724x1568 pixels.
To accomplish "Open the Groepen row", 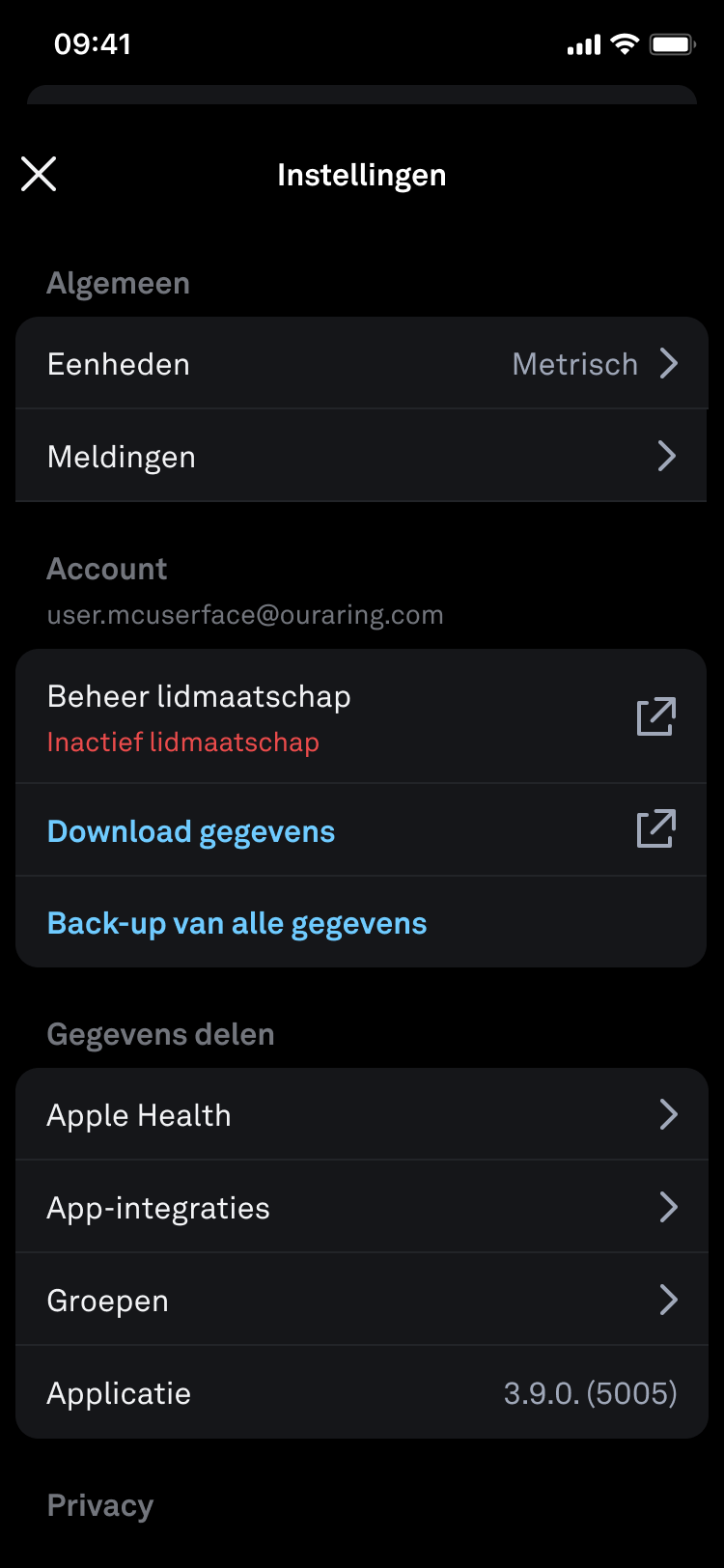I will pyautogui.click(x=361, y=1301).
